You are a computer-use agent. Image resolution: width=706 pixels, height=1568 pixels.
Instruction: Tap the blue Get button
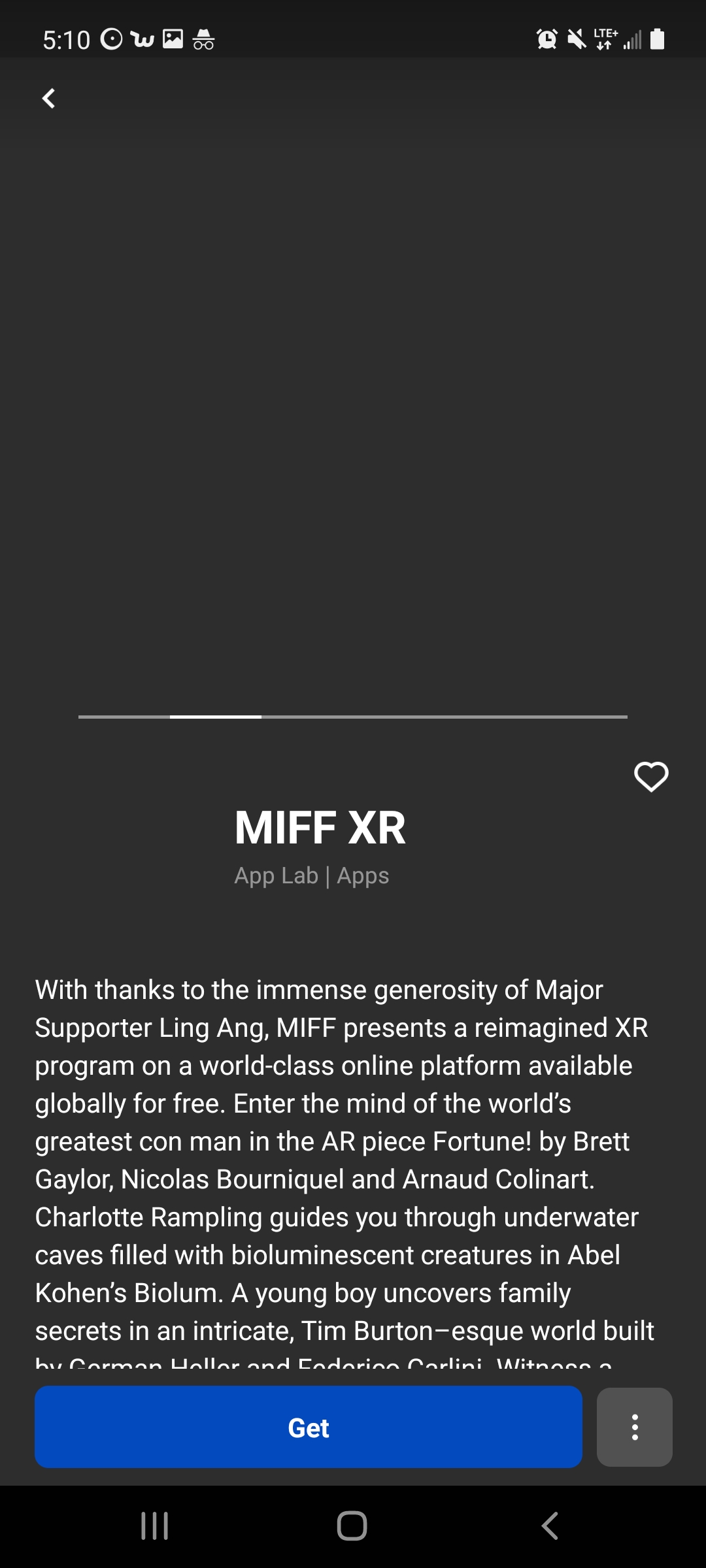(x=308, y=1428)
